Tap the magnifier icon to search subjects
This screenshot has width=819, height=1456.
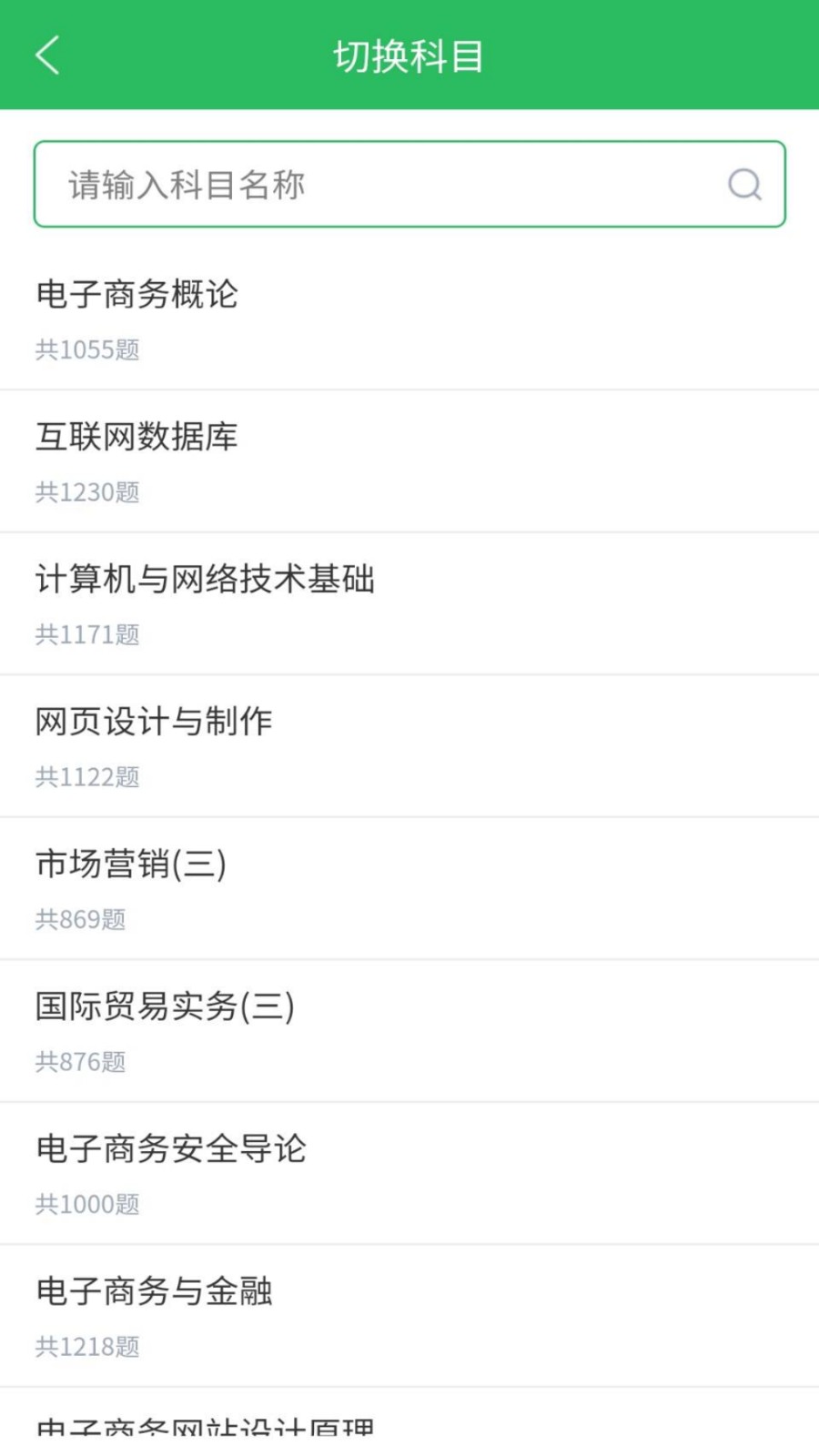[x=745, y=185]
